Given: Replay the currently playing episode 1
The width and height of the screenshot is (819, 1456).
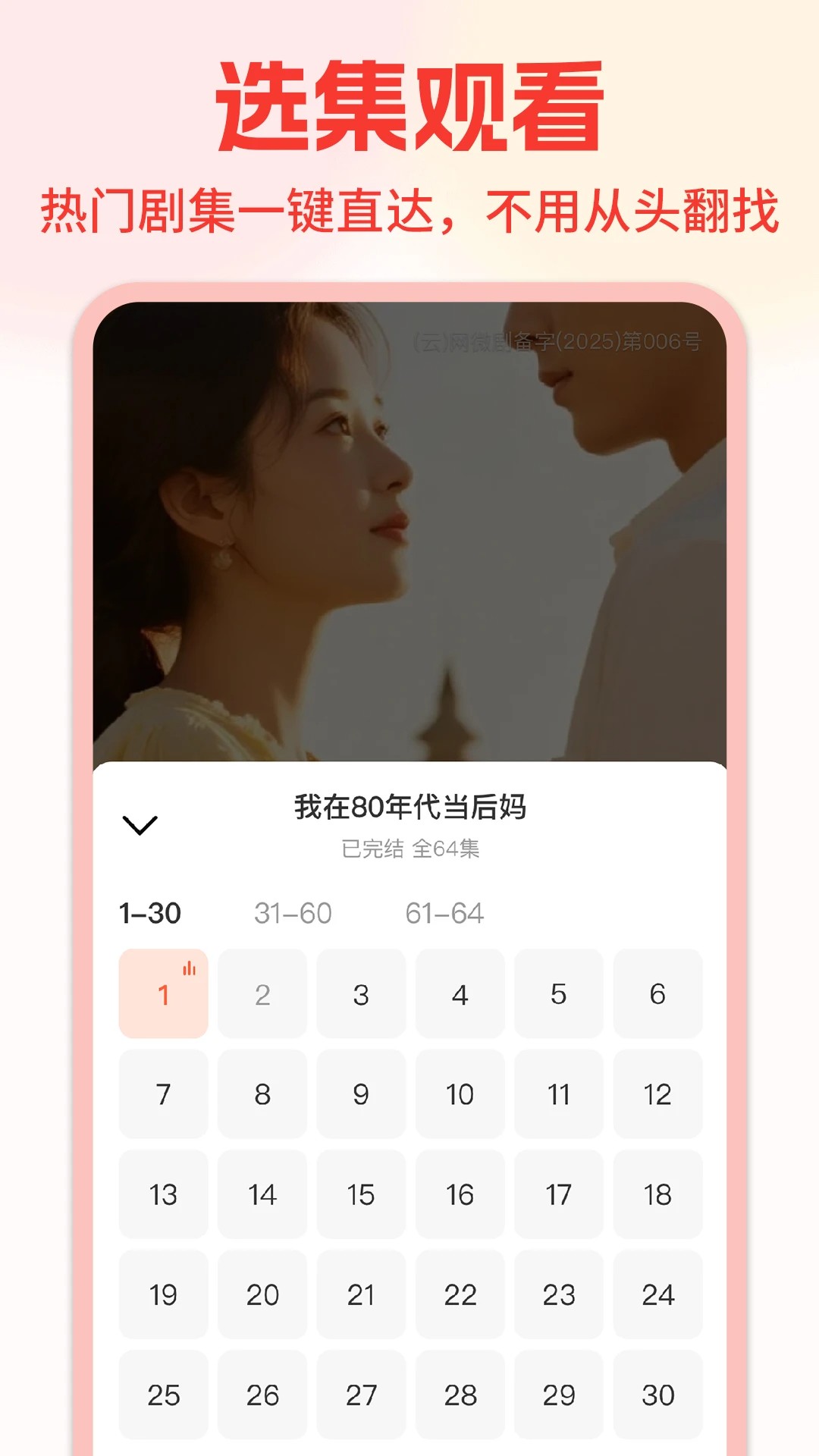Looking at the screenshot, I should click(x=164, y=993).
